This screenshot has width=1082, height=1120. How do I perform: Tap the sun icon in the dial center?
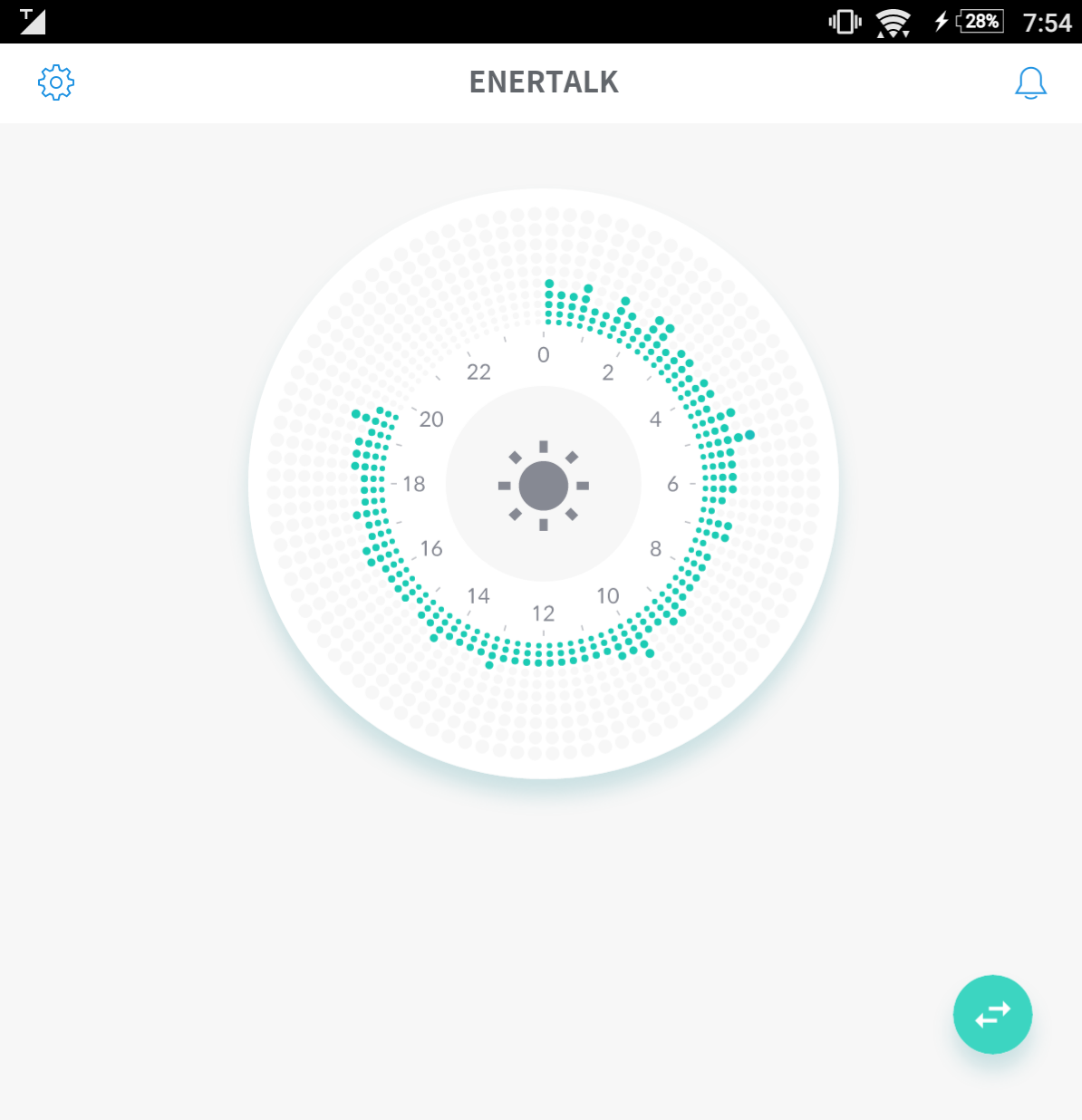point(544,485)
